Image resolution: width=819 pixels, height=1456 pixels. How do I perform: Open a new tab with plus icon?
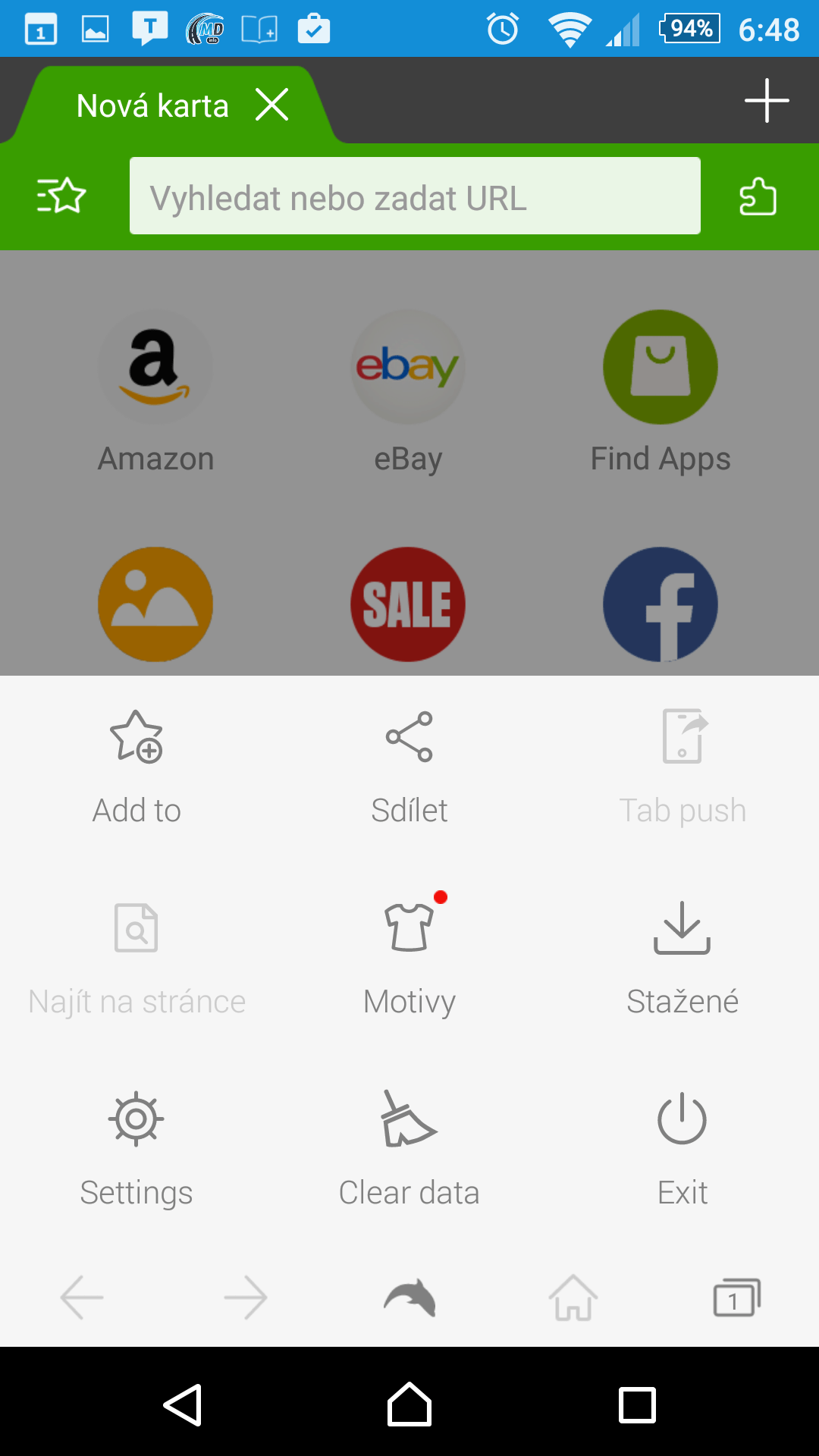click(x=767, y=100)
